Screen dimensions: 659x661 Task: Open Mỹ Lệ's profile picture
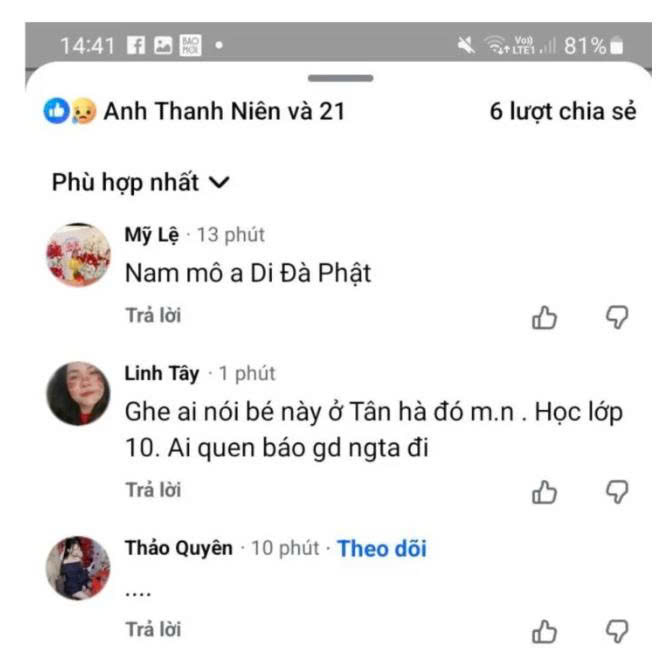pyautogui.click(x=78, y=255)
